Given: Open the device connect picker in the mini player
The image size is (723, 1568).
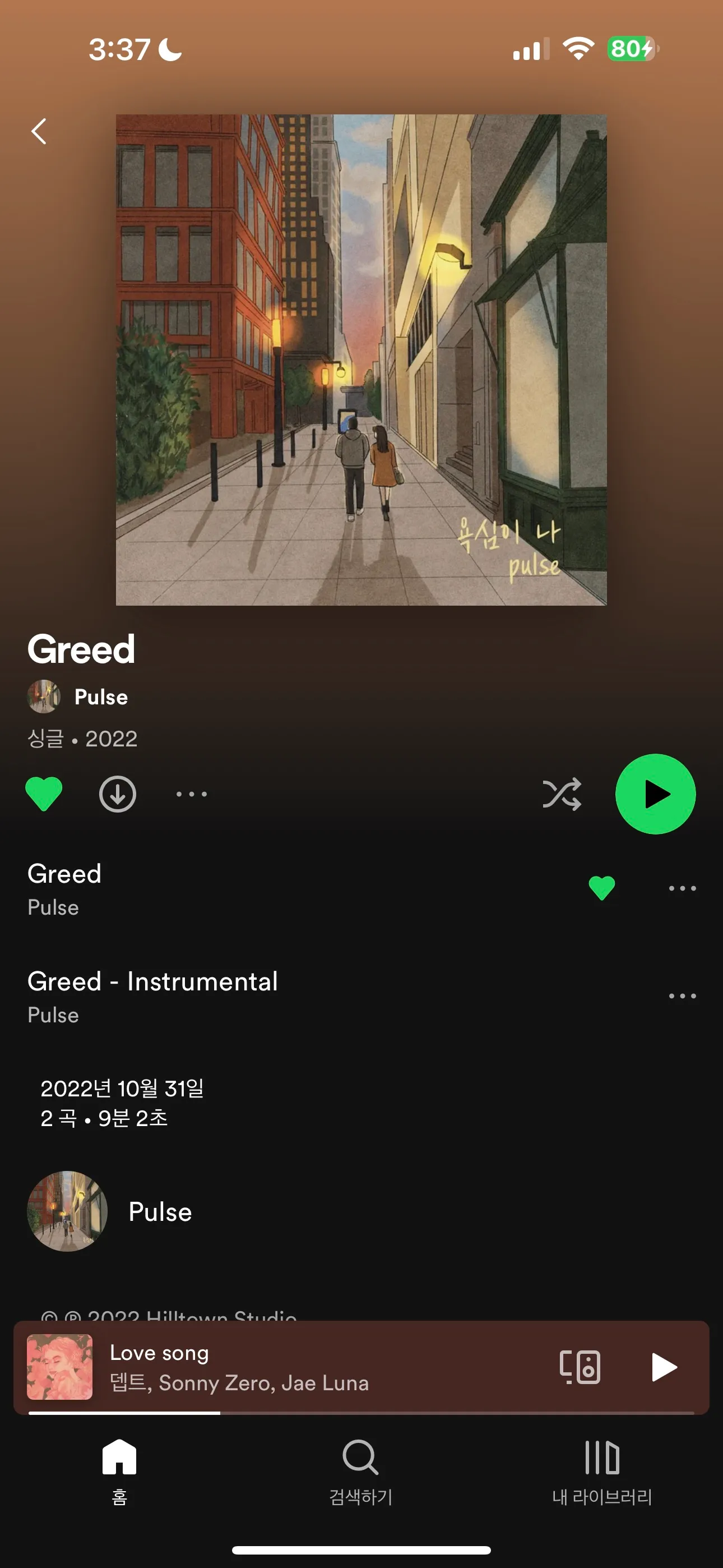Looking at the screenshot, I should coord(580,1367).
